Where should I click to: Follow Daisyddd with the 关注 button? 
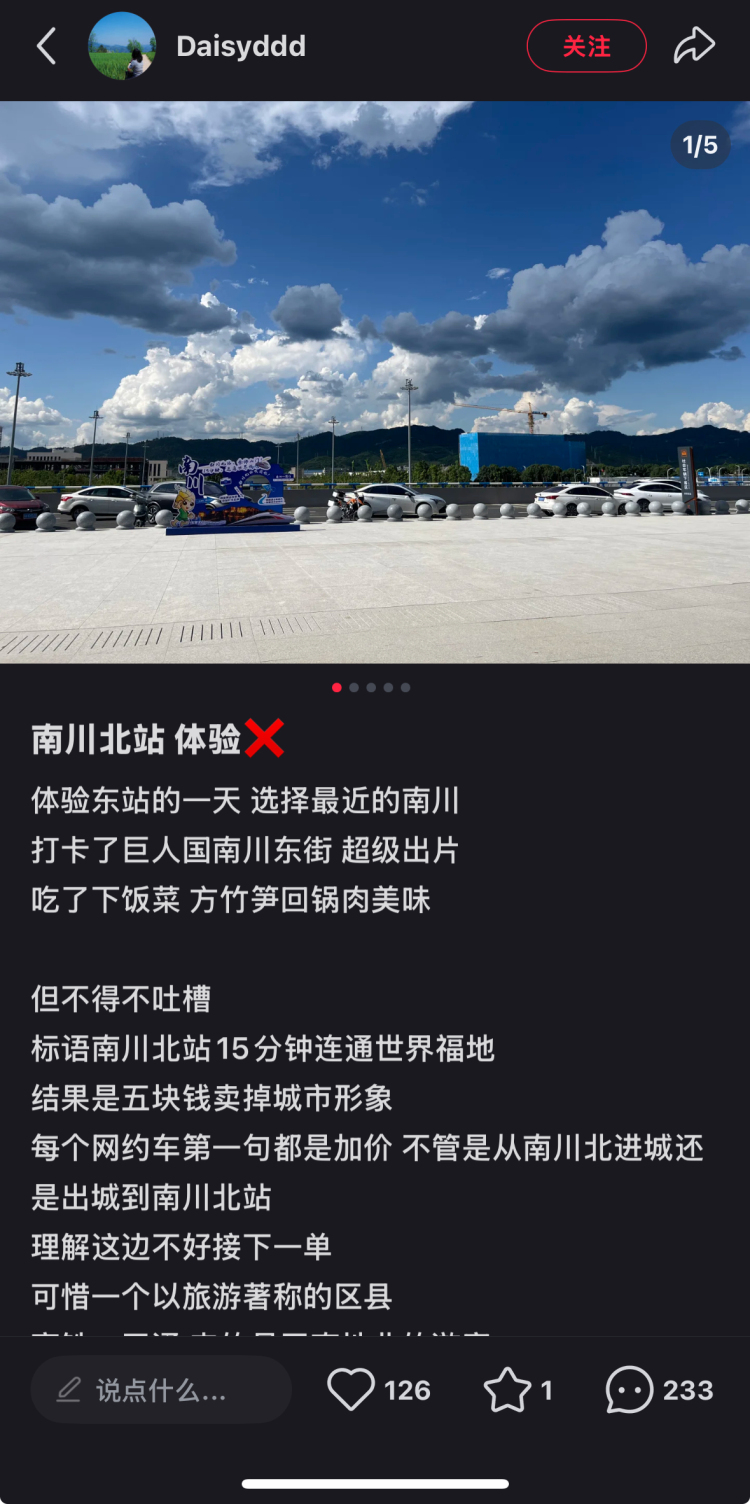pyautogui.click(x=586, y=46)
